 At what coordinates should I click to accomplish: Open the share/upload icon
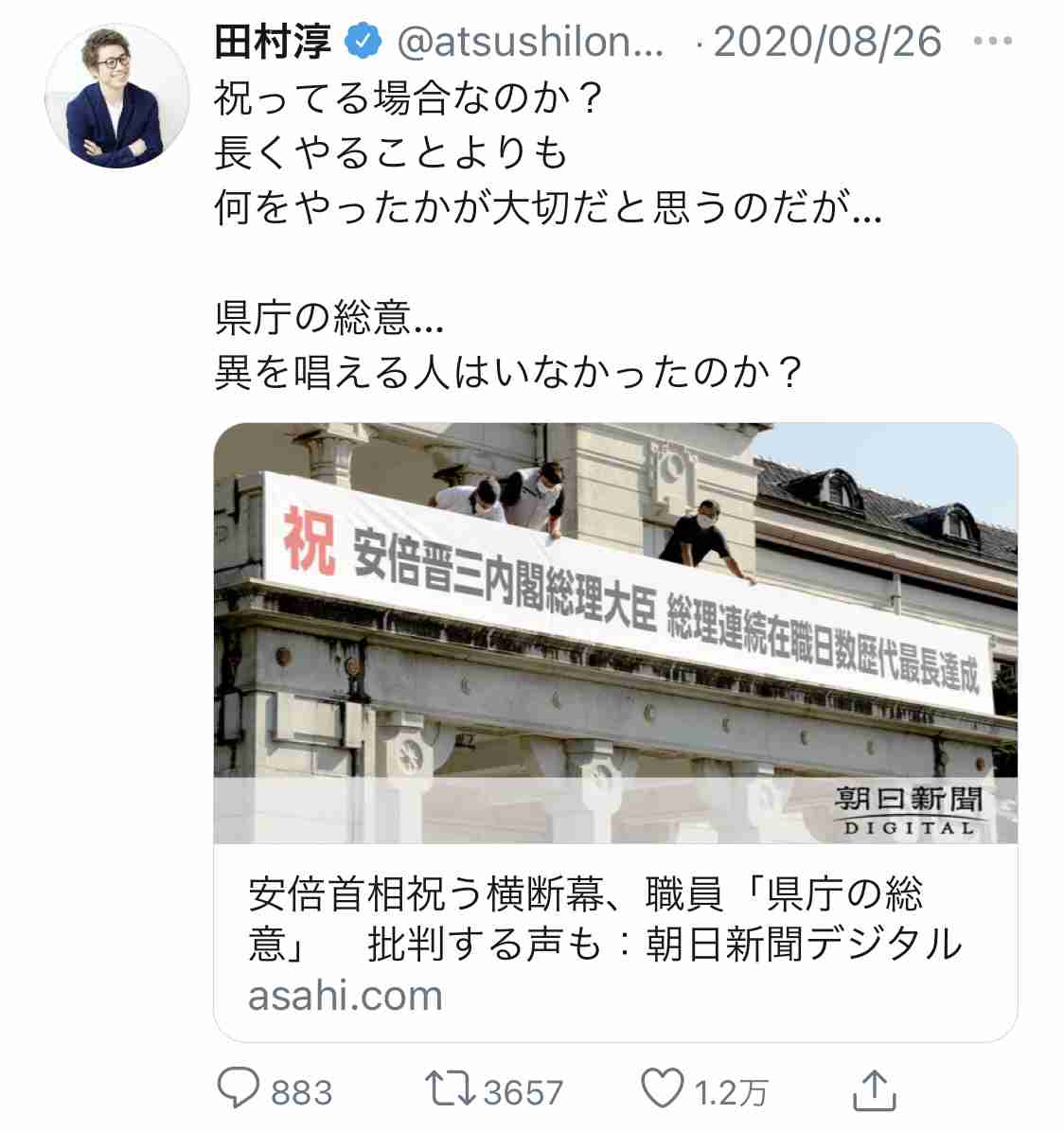[x=877, y=1090]
